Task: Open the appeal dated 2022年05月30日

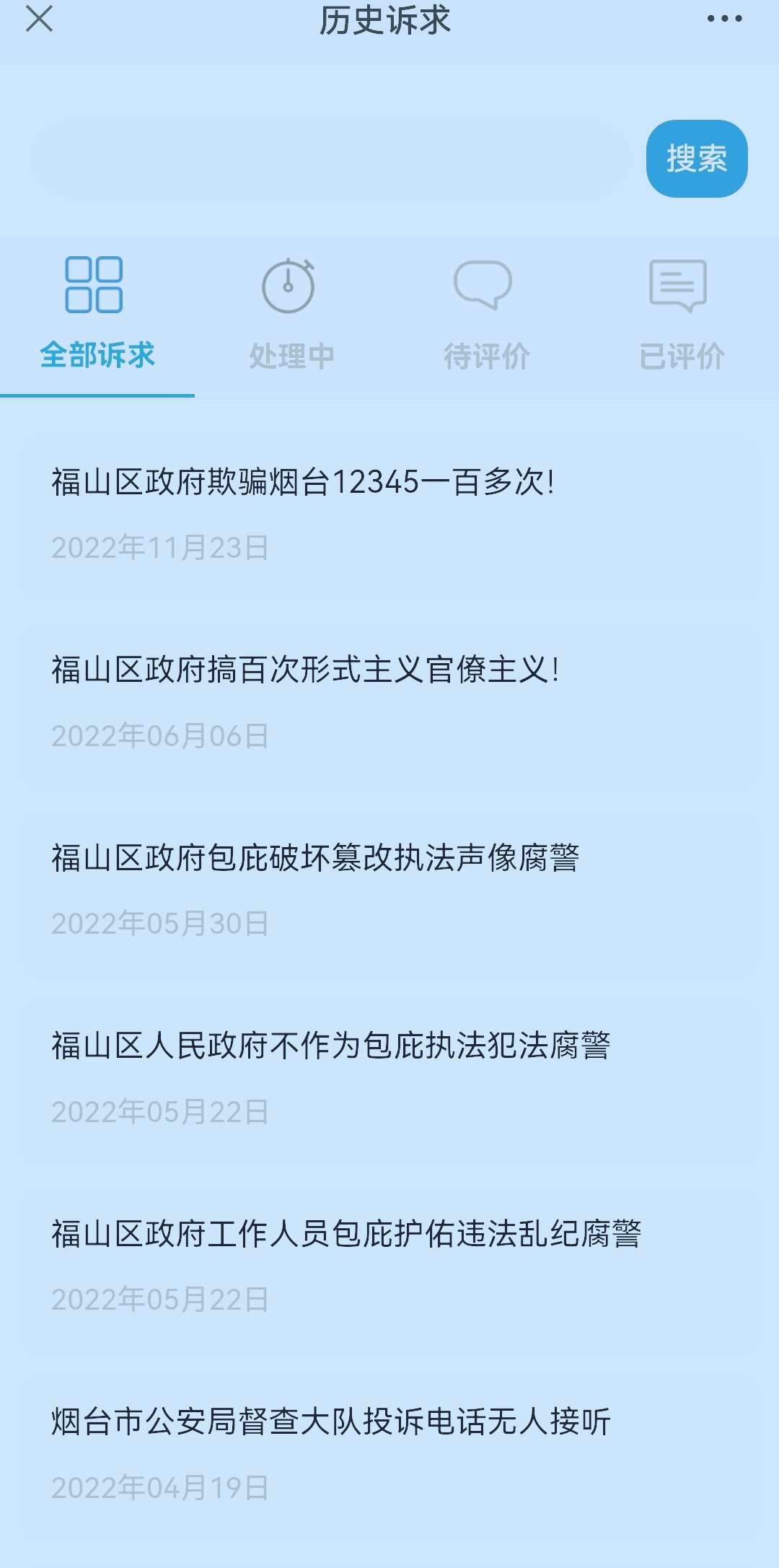Action: (389, 890)
